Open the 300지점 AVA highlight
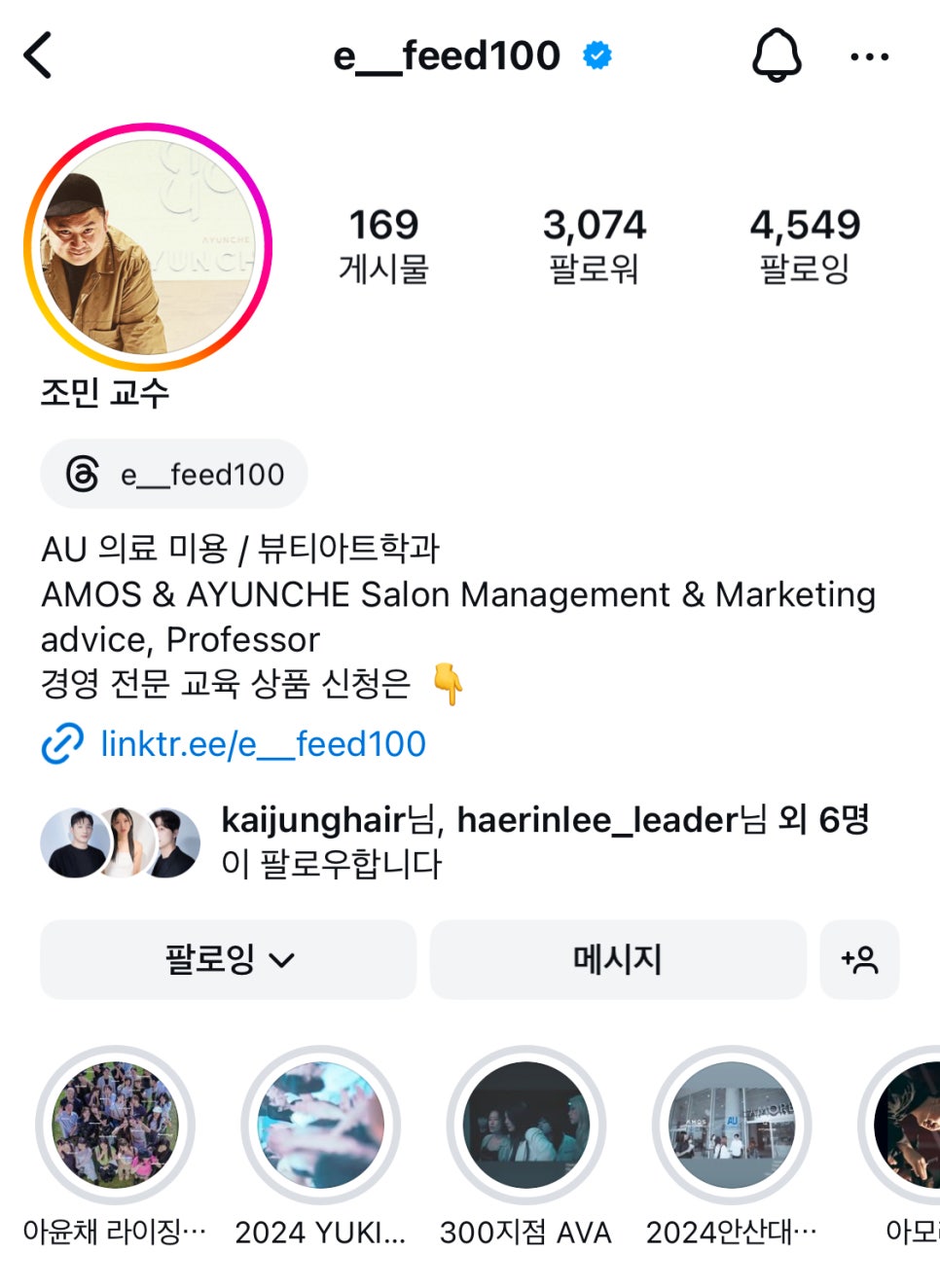 tap(526, 1126)
